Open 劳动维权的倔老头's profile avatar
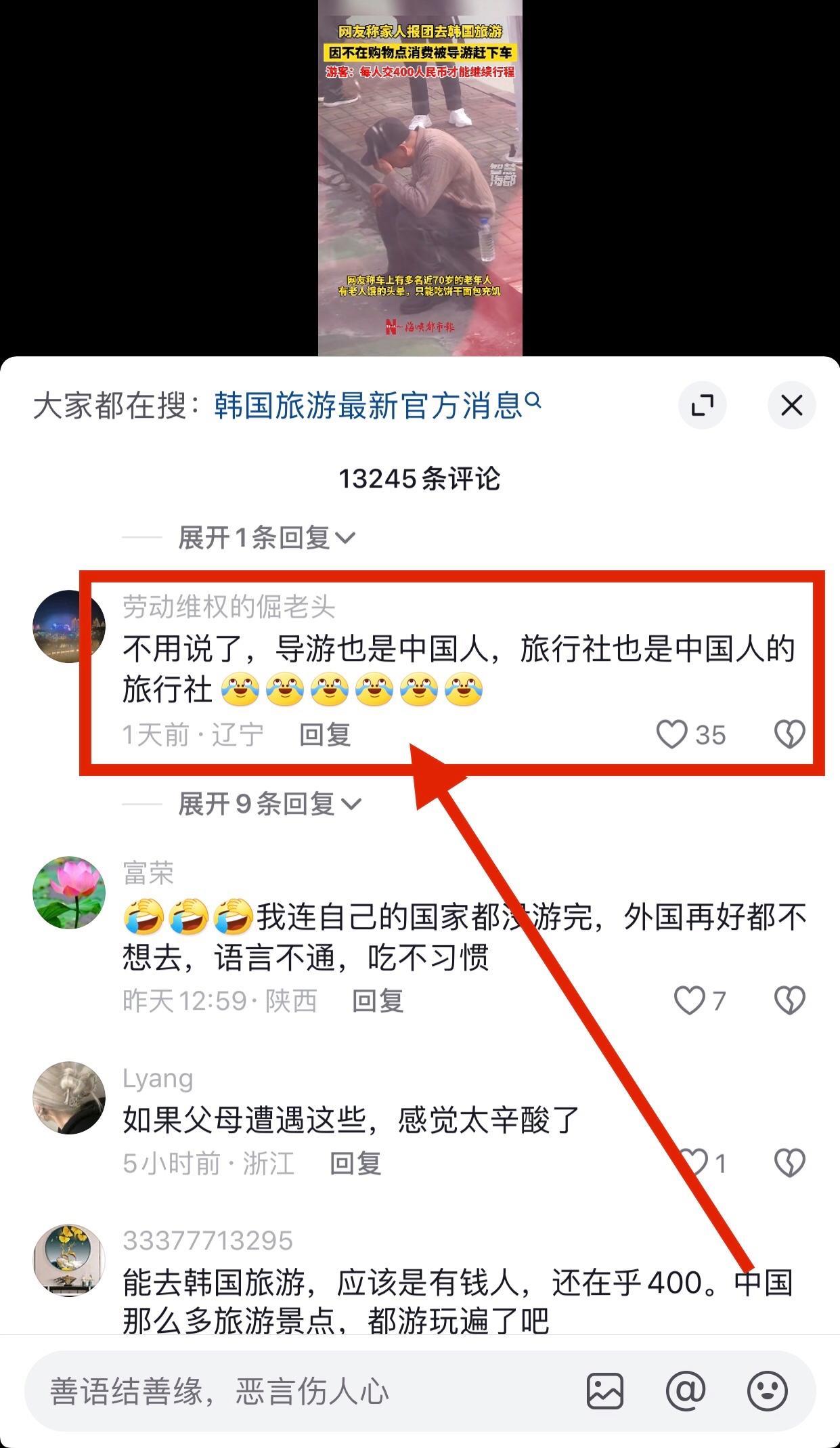The width and height of the screenshot is (840, 1448). coord(69,626)
